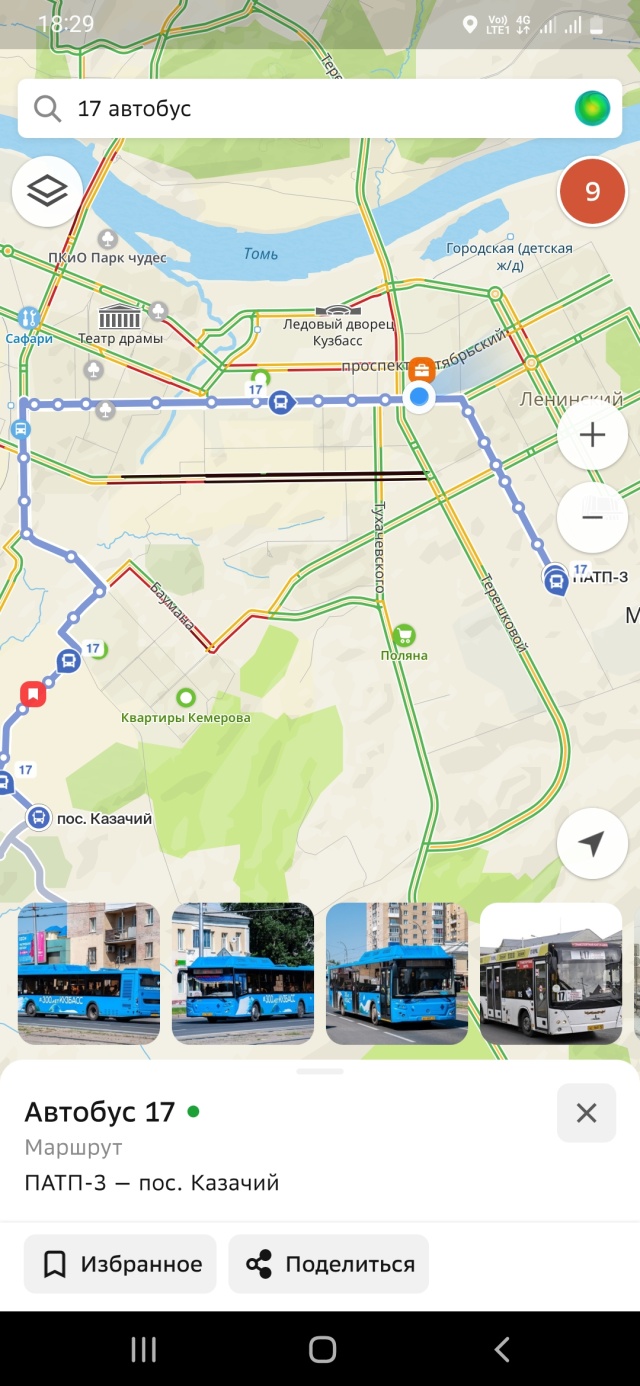Zoom out on the map
640x1386 pixels.
click(x=592, y=517)
